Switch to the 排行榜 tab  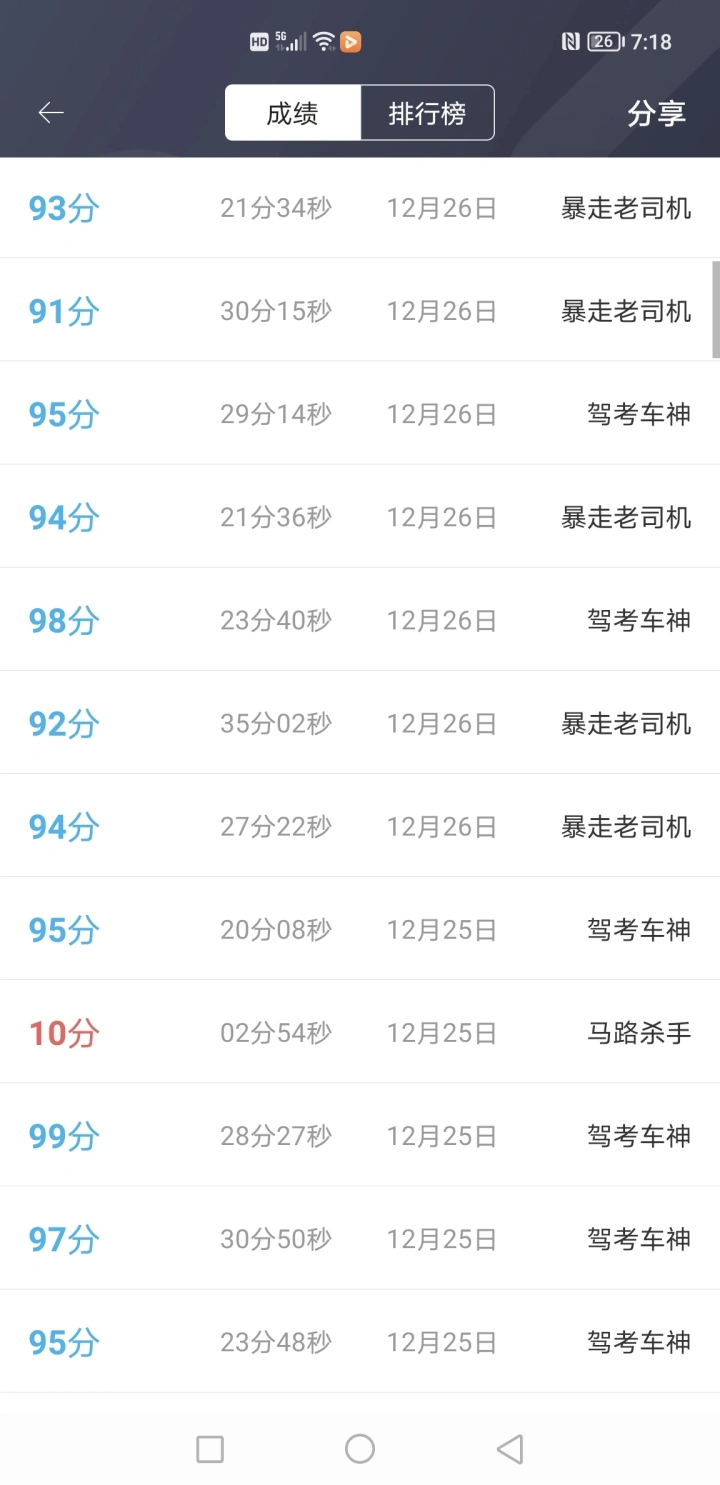pyautogui.click(x=427, y=113)
